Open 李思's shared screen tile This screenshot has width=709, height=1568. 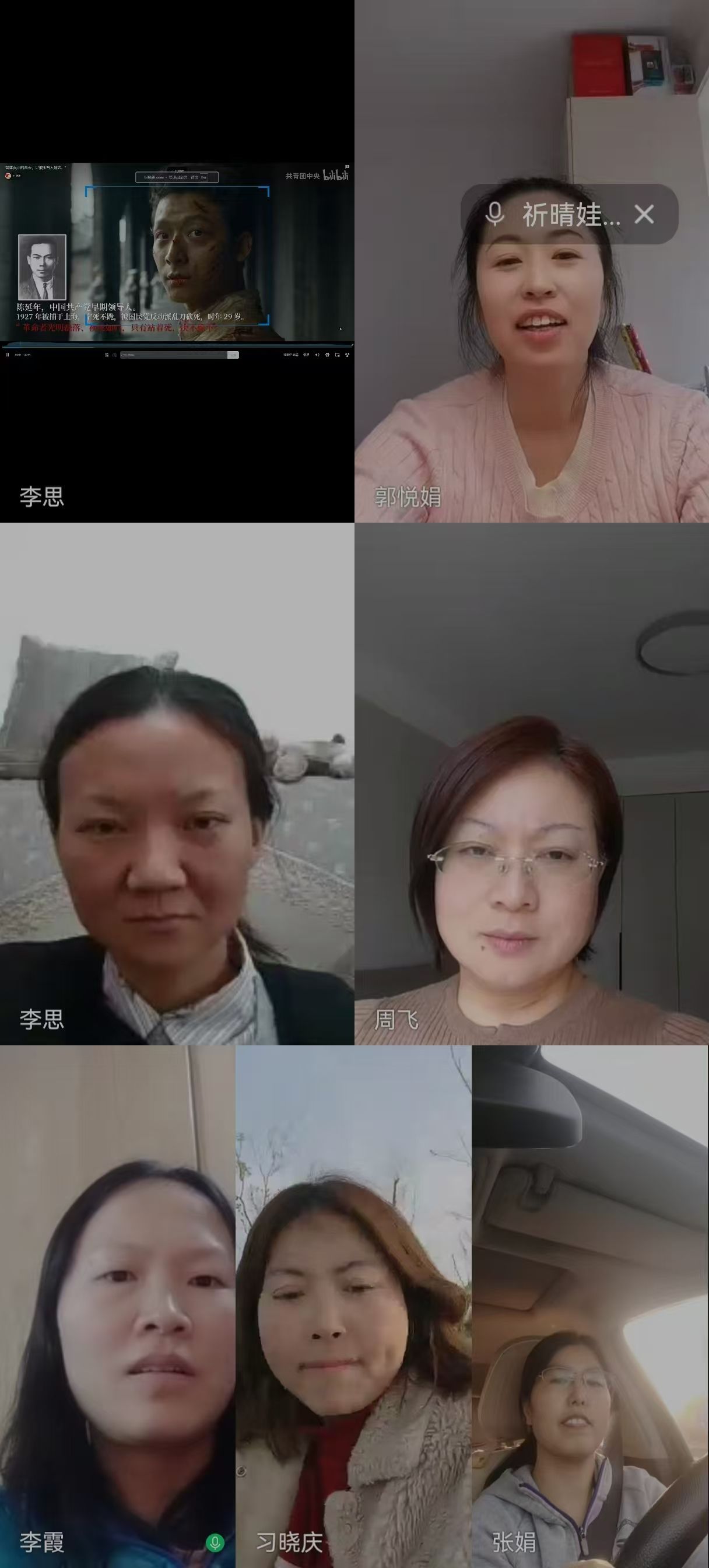coord(177,262)
